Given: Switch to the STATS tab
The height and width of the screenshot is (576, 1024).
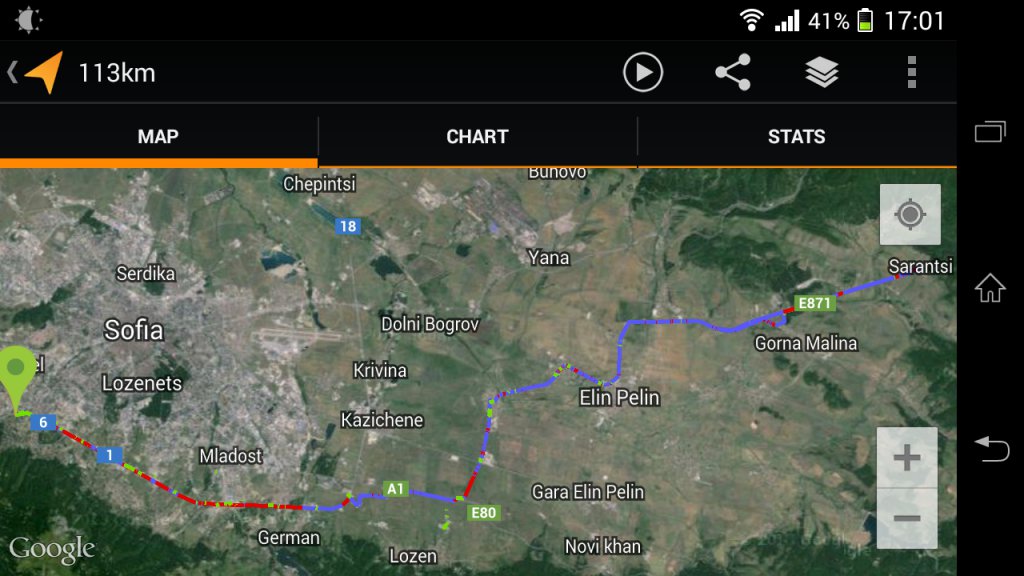Looking at the screenshot, I should pos(796,137).
